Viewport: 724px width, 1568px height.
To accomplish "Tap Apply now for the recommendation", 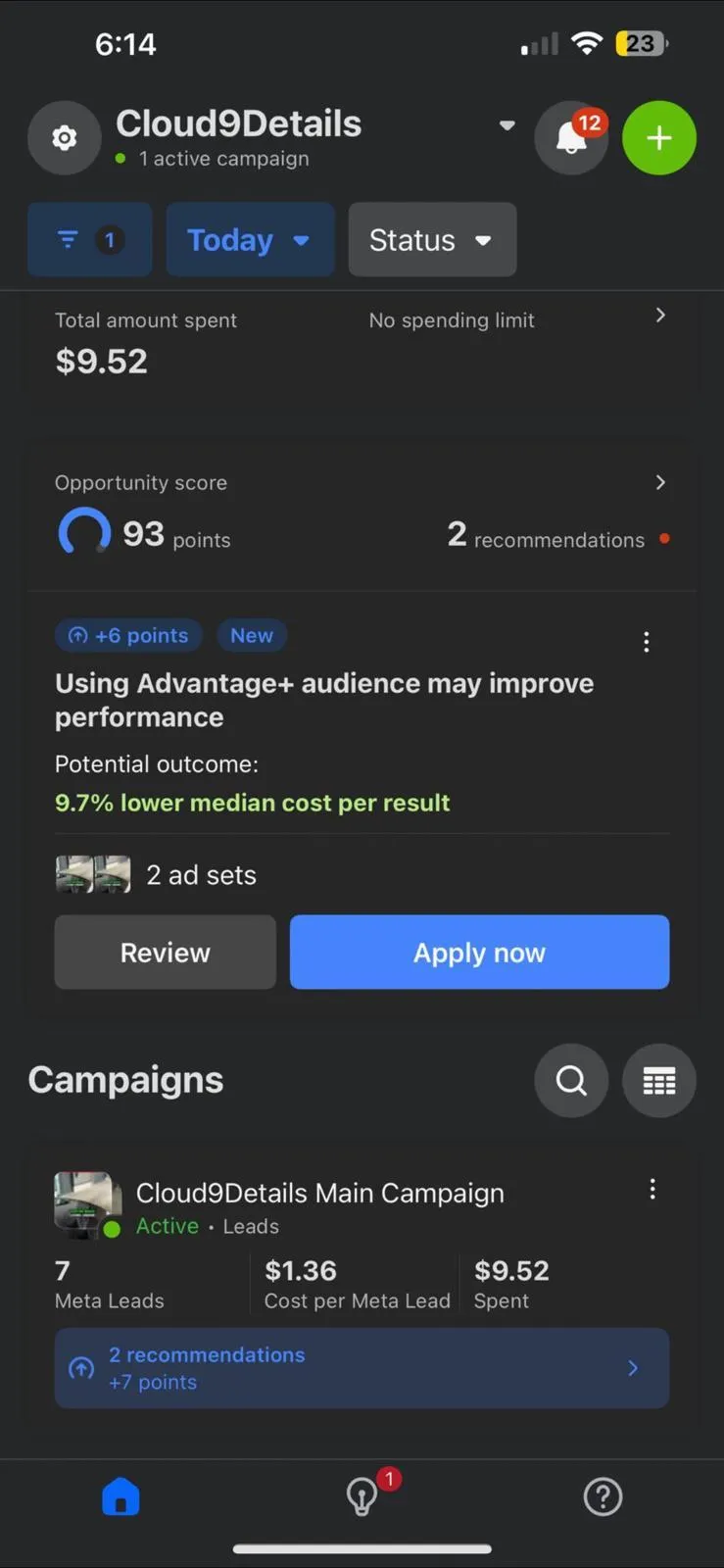I will point(479,953).
